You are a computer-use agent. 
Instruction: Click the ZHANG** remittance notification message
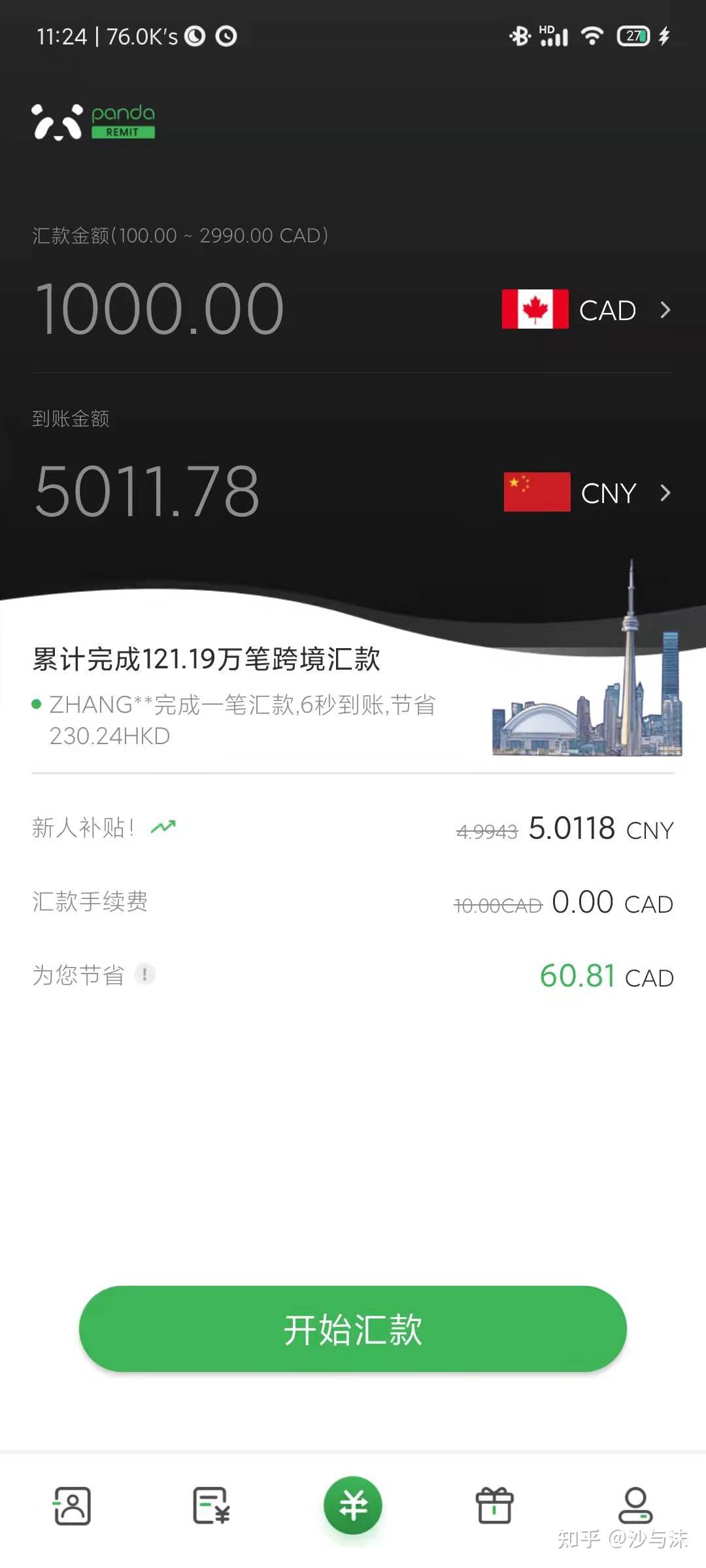click(242, 719)
